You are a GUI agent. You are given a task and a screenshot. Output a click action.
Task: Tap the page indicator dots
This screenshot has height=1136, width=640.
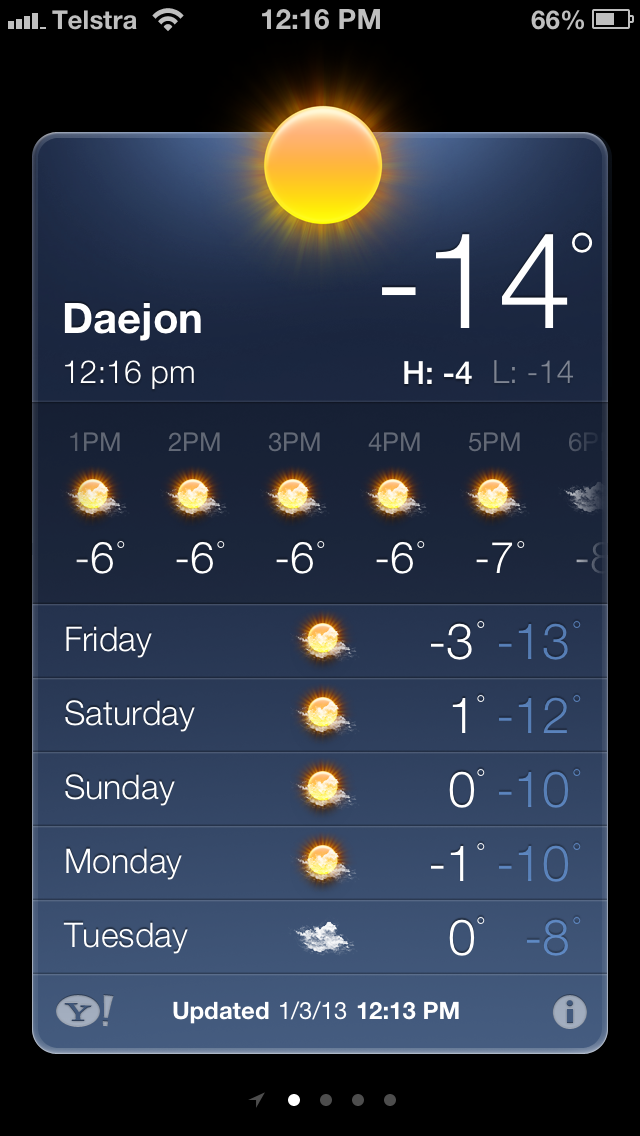tap(325, 1100)
